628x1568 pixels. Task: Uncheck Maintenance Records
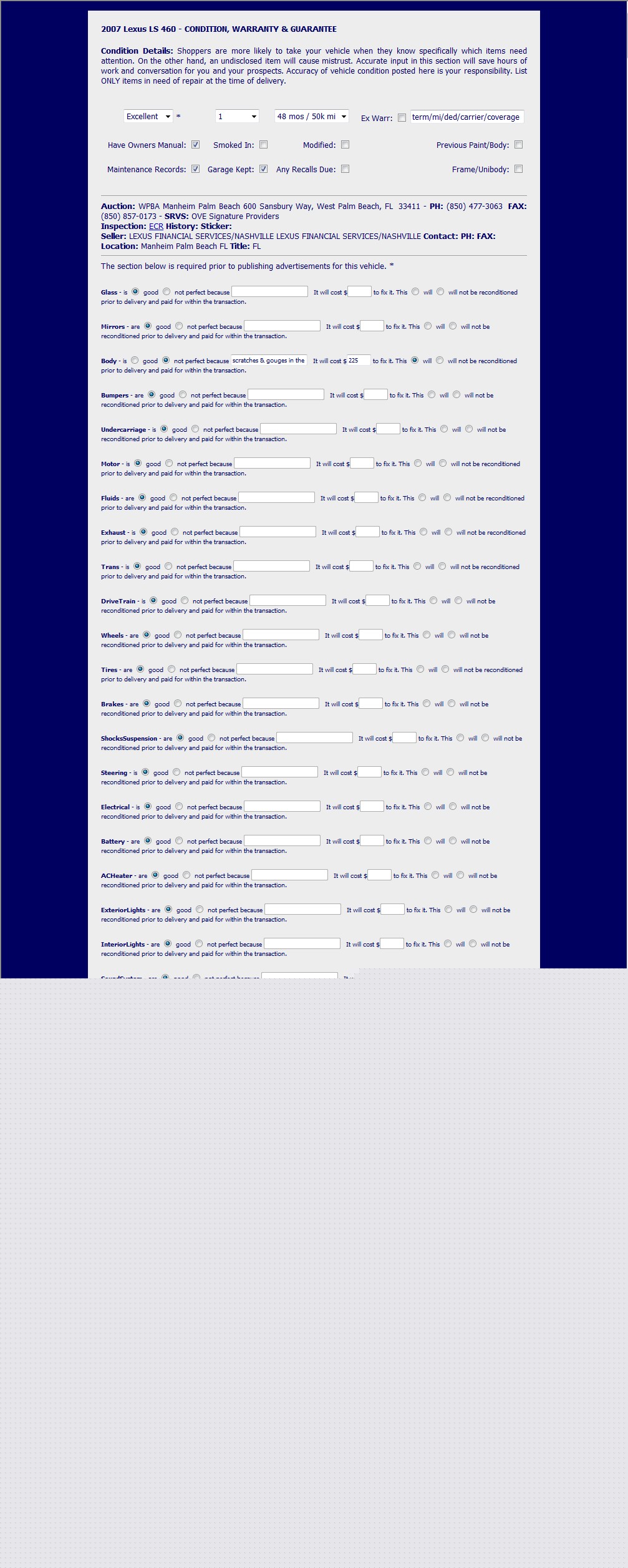[195, 169]
